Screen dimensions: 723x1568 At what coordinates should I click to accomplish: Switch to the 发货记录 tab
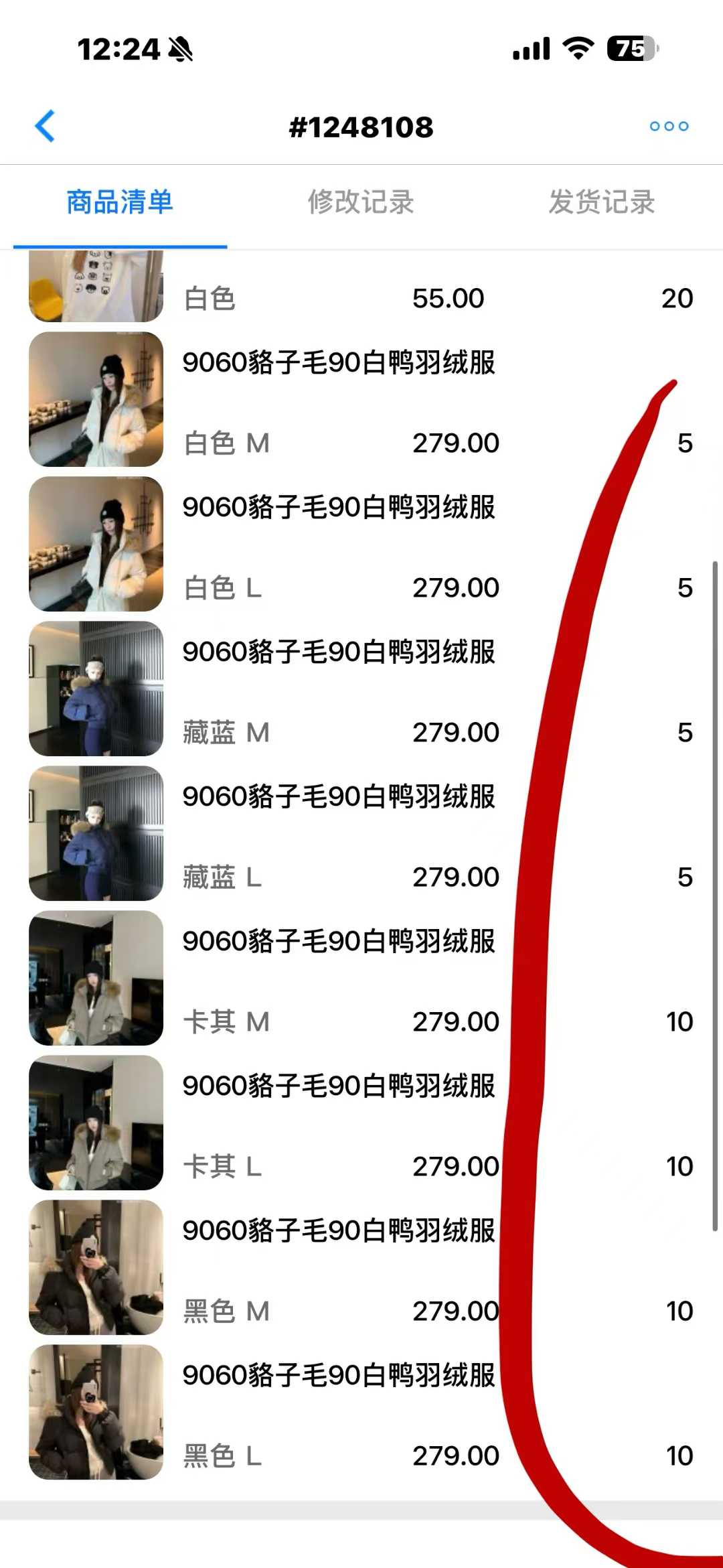601,202
